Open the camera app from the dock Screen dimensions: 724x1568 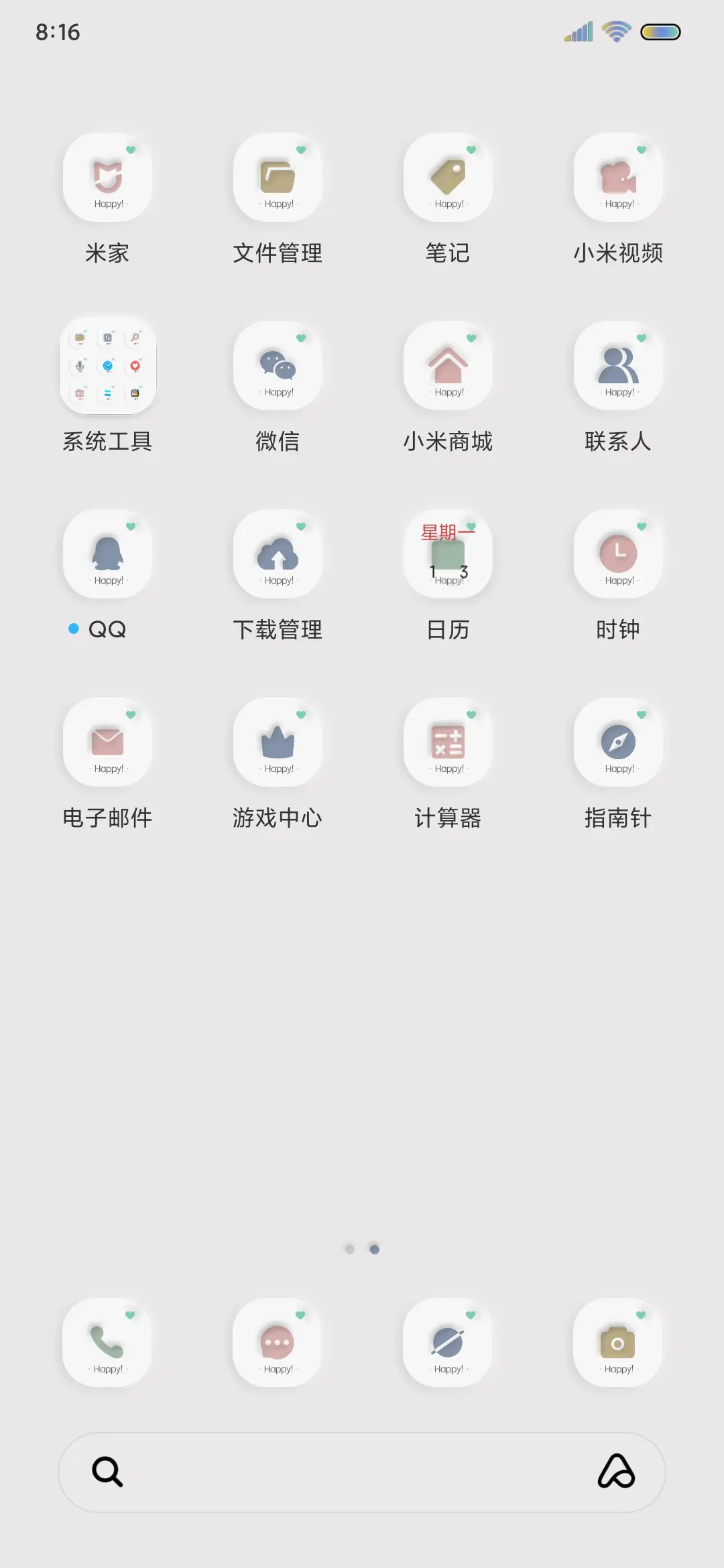pos(617,1344)
